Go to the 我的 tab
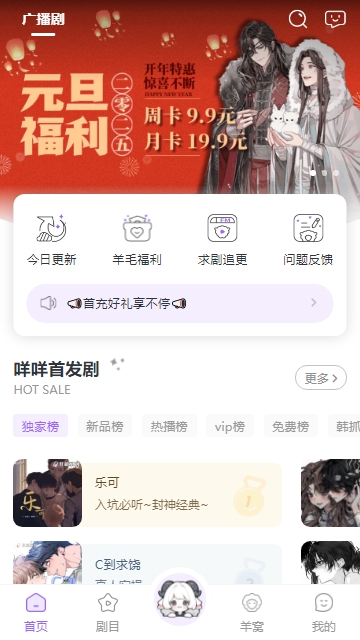This screenshot has width=360, height=640. (x=324, y=612)
